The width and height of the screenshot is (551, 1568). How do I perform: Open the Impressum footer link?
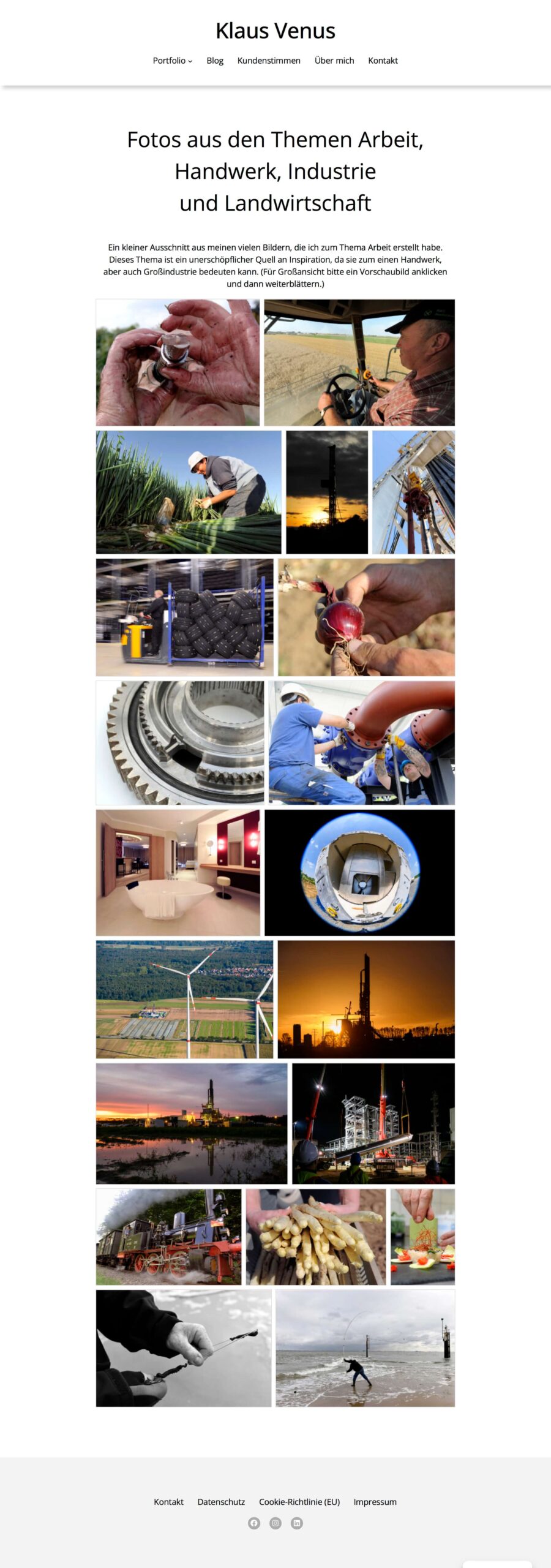point(375,1502)
